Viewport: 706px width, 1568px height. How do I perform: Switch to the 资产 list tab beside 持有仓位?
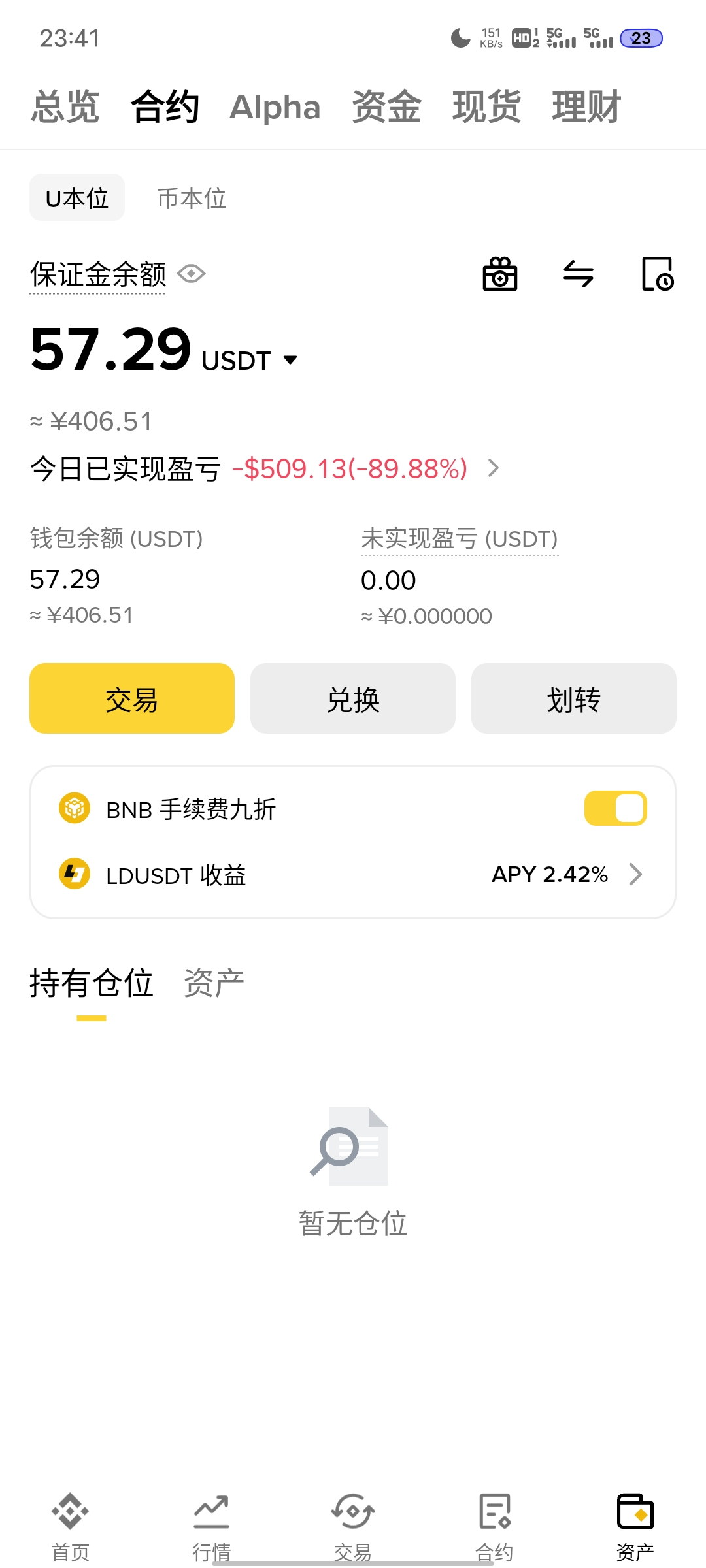point(214,983)
